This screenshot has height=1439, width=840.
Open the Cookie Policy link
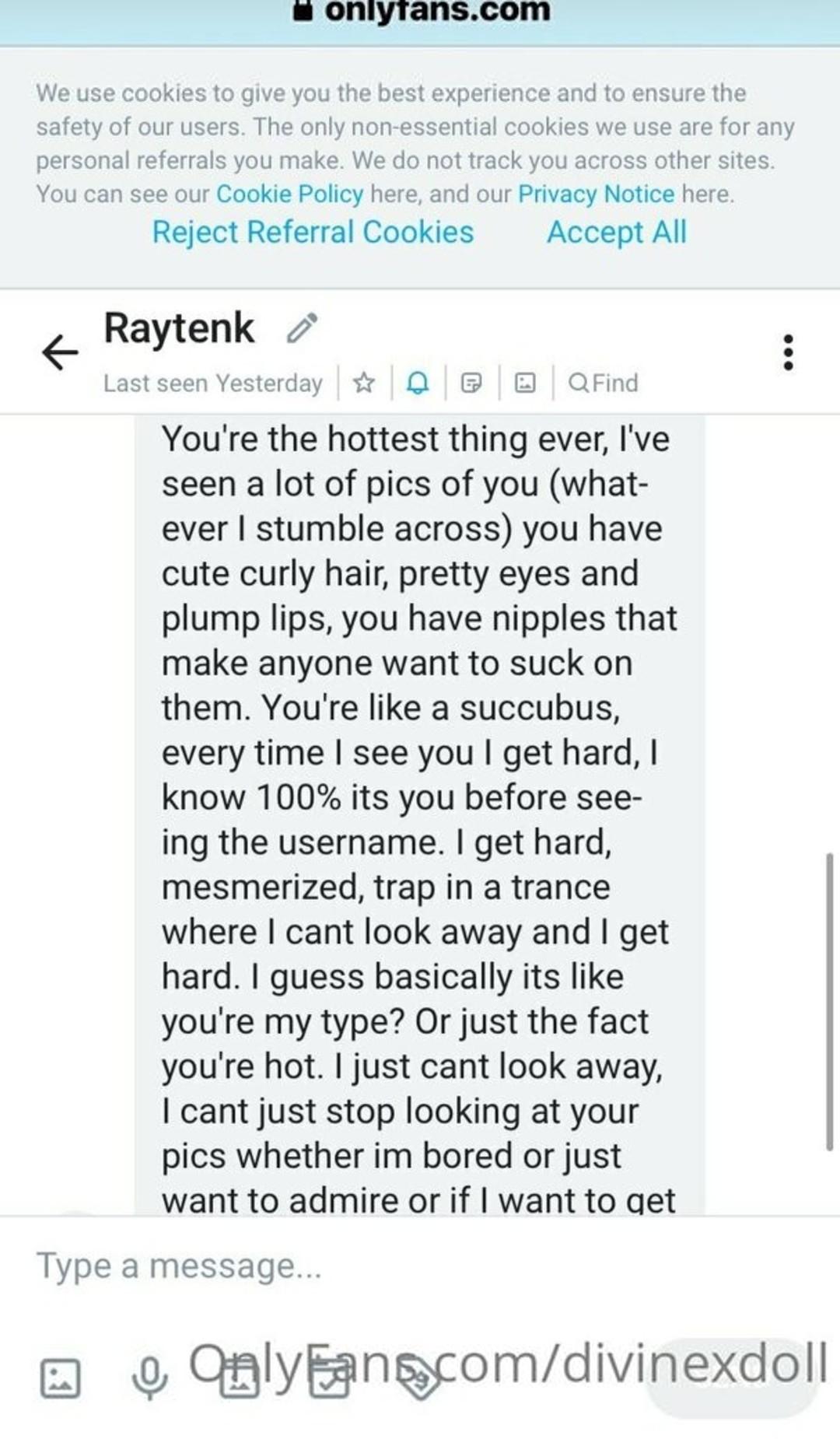click(x=289, y=194)
